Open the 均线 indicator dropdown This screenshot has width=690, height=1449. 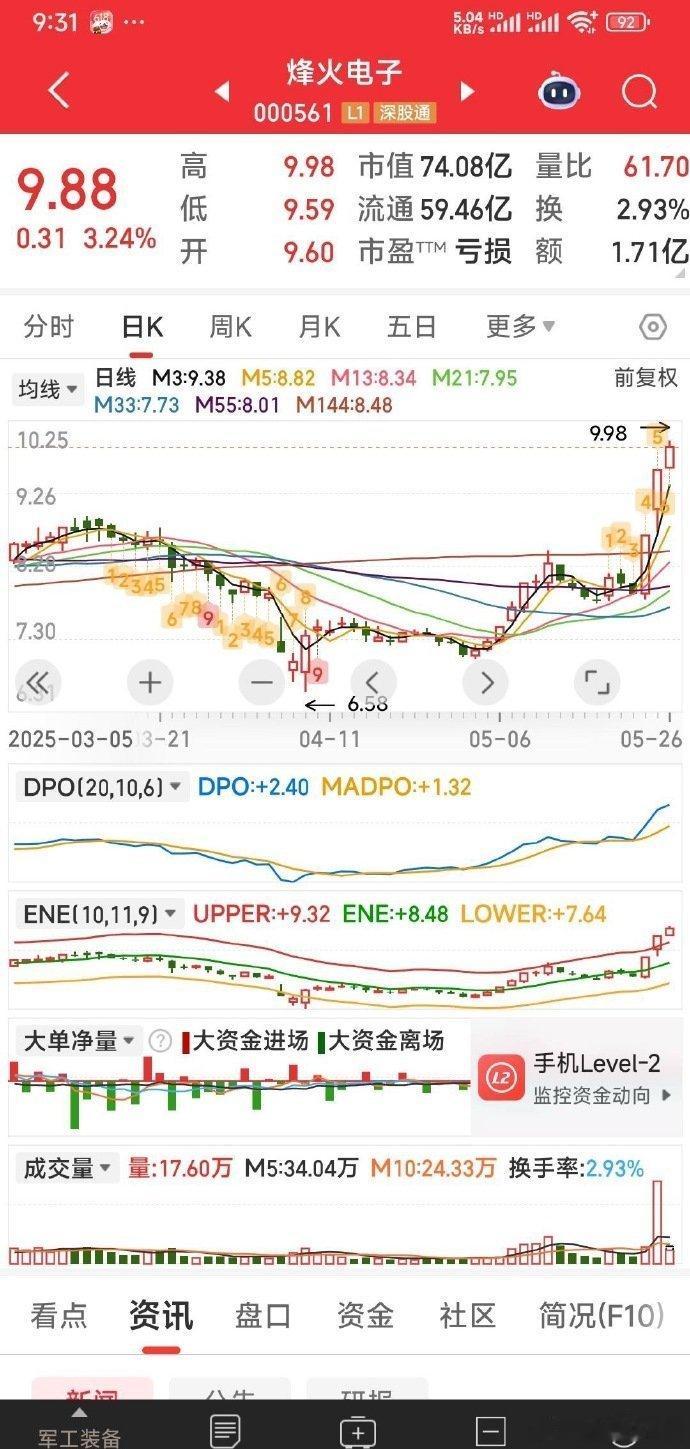point(49,389)
